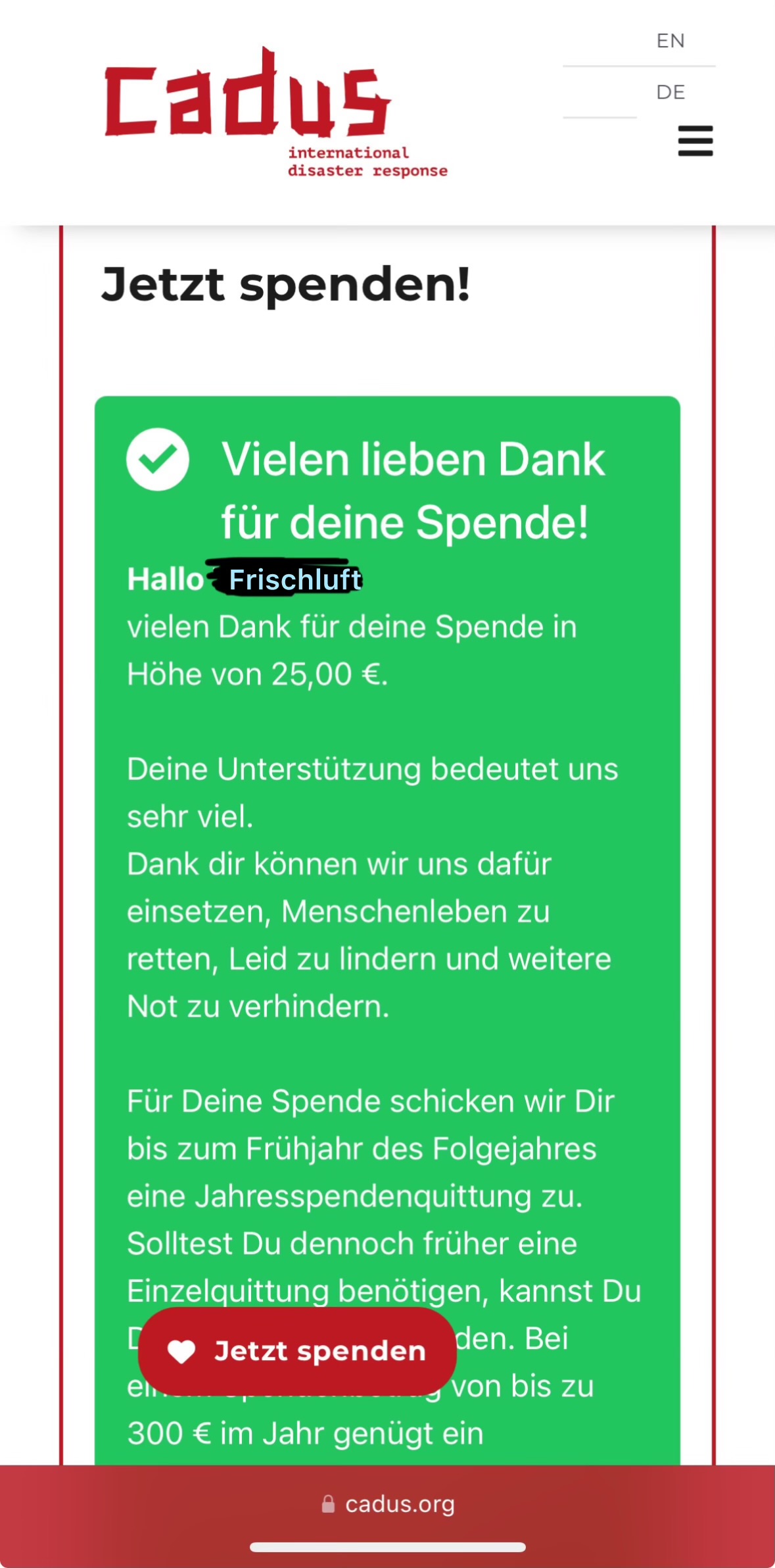Tap the cadus.org address bar
The height and width of the screenshot is (1568, 775).
pyautogui.click(x=388, y=1504)
